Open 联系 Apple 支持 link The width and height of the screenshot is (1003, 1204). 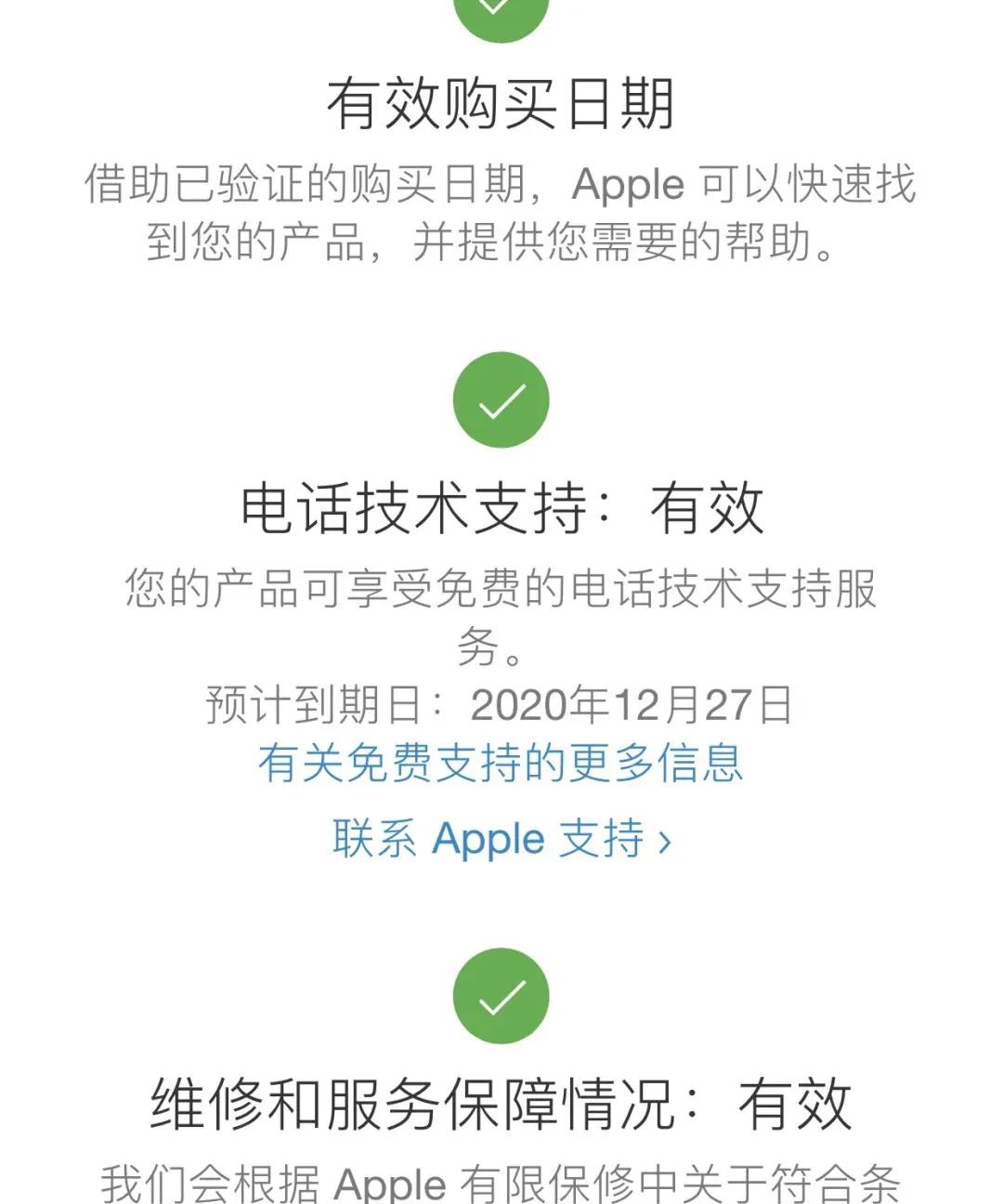coord(501,839)
